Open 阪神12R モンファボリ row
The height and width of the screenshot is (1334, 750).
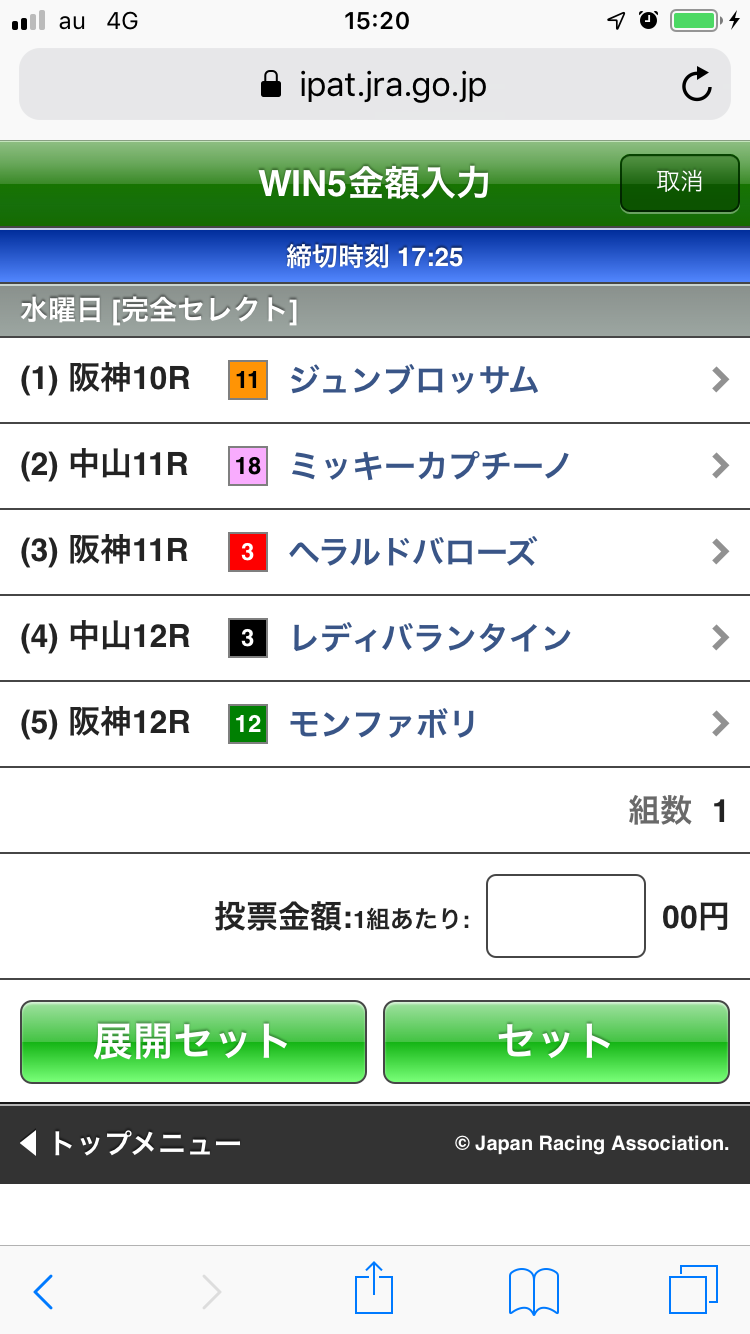(375, 723)
